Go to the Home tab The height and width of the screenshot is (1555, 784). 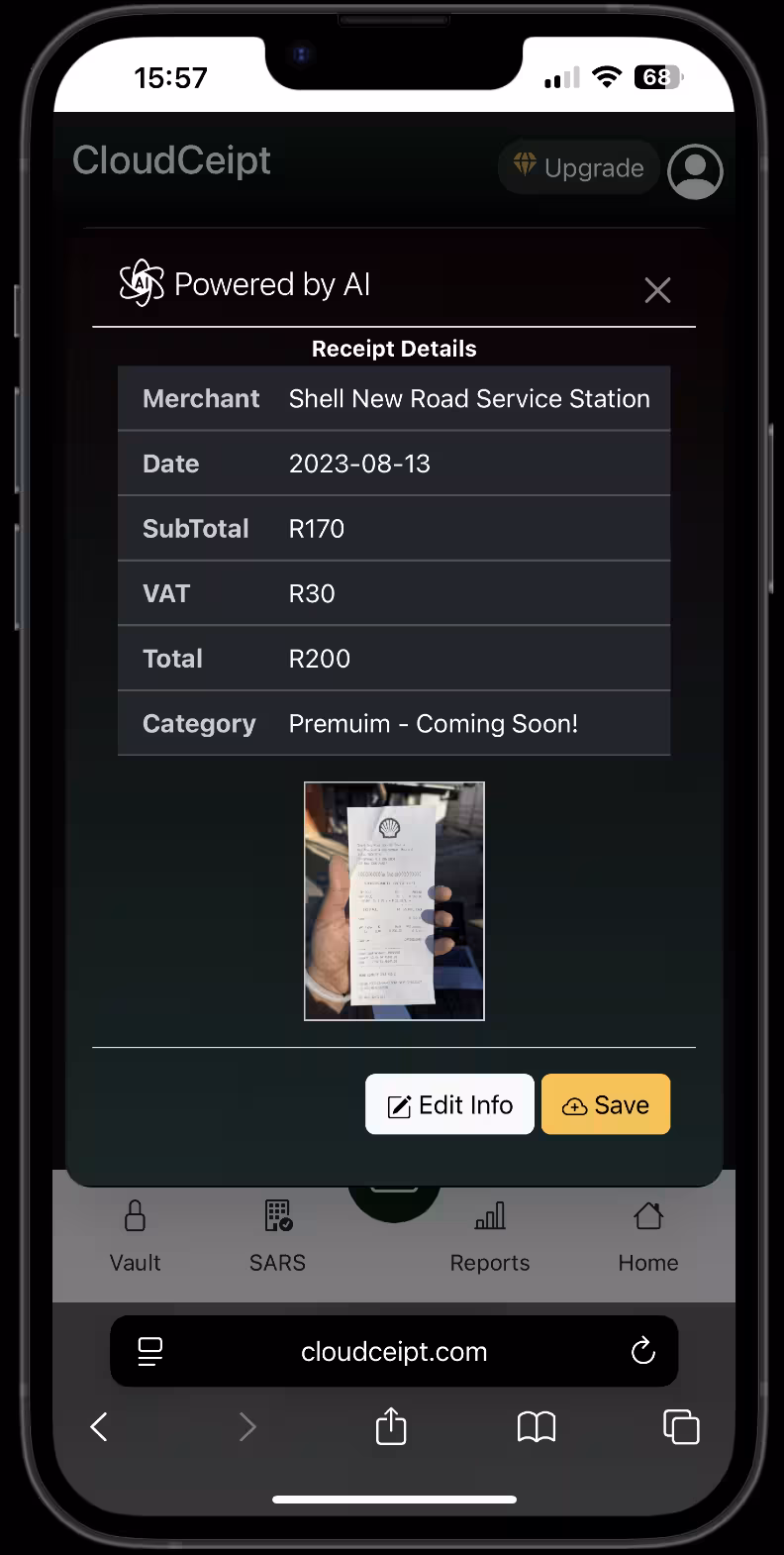[x=648, y=1235]
